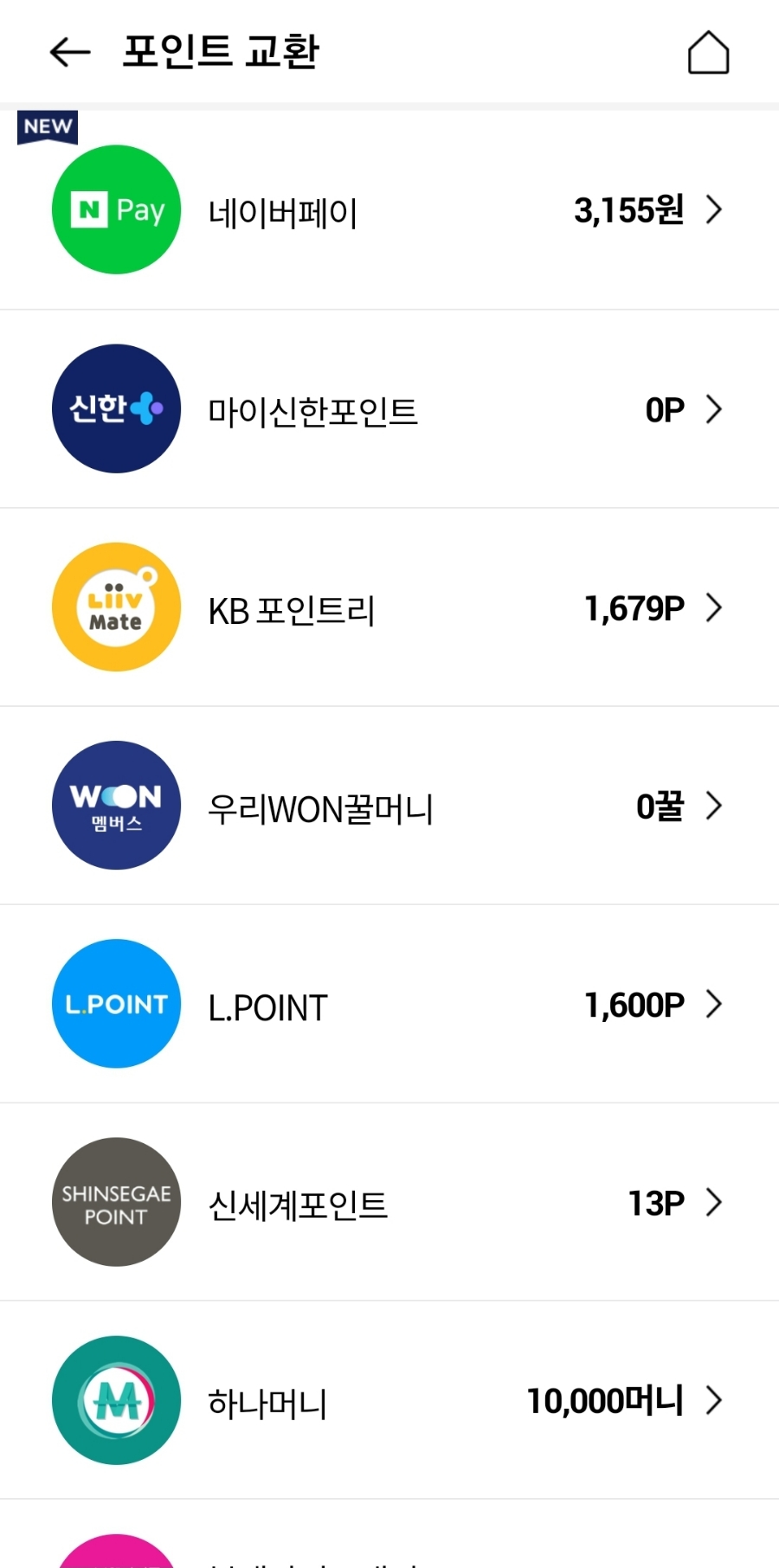
Task: Open 하나머니 point exchange
Action: pos(389,1400)
